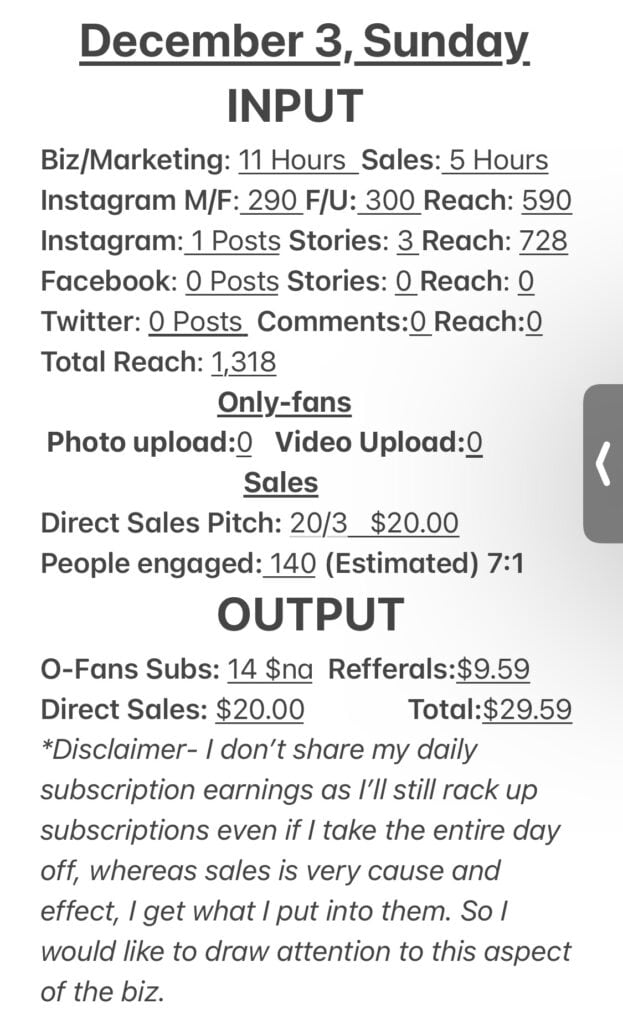The width and height of the screenshot is (623, 1024).
Task: Open the side panel arrow handle
Action: 603,464
